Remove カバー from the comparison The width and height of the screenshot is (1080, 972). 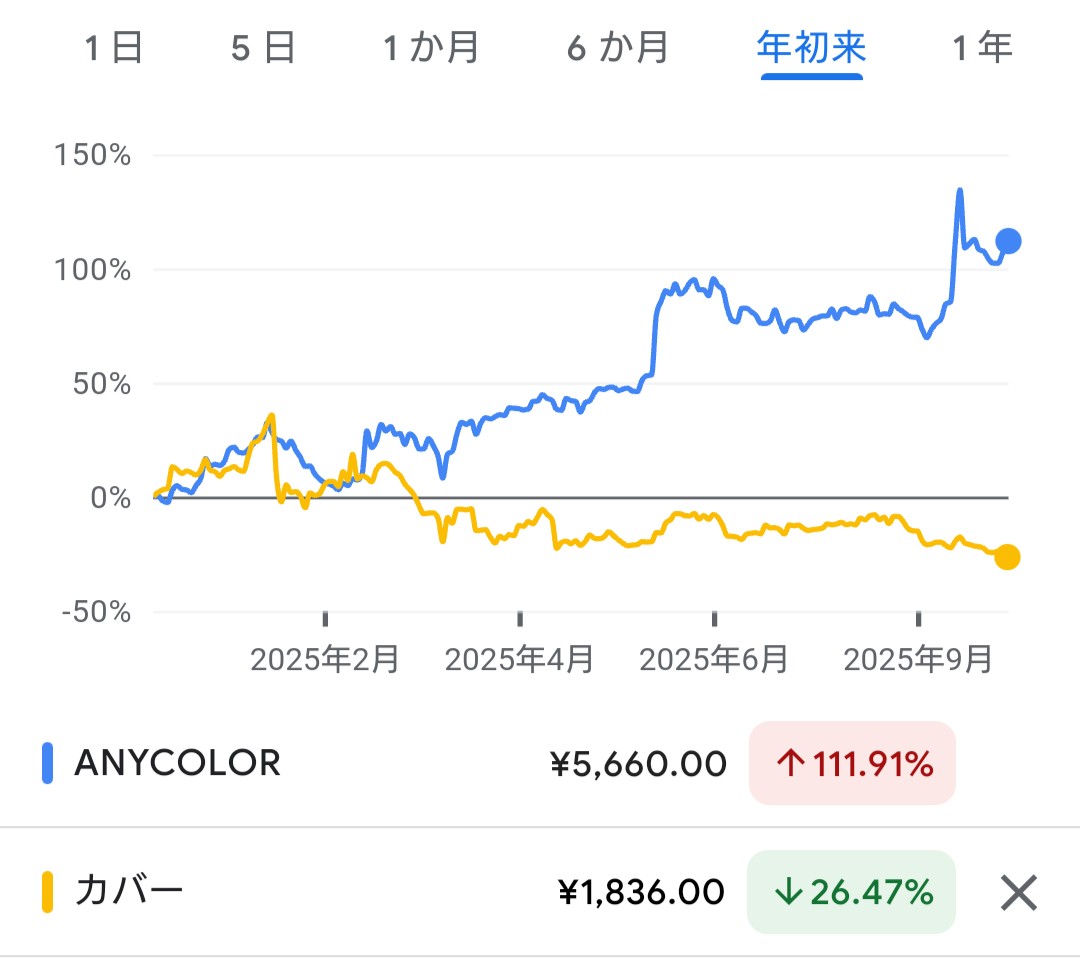[x=1019, y=893]
